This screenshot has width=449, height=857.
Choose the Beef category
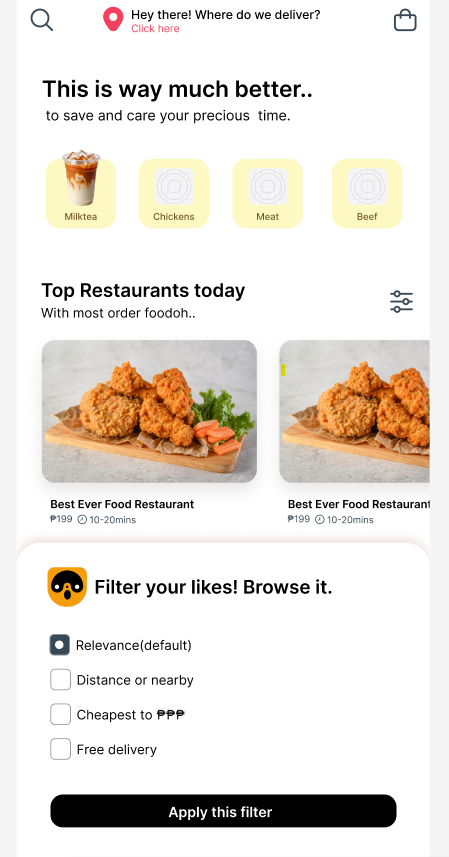(367, 193)
